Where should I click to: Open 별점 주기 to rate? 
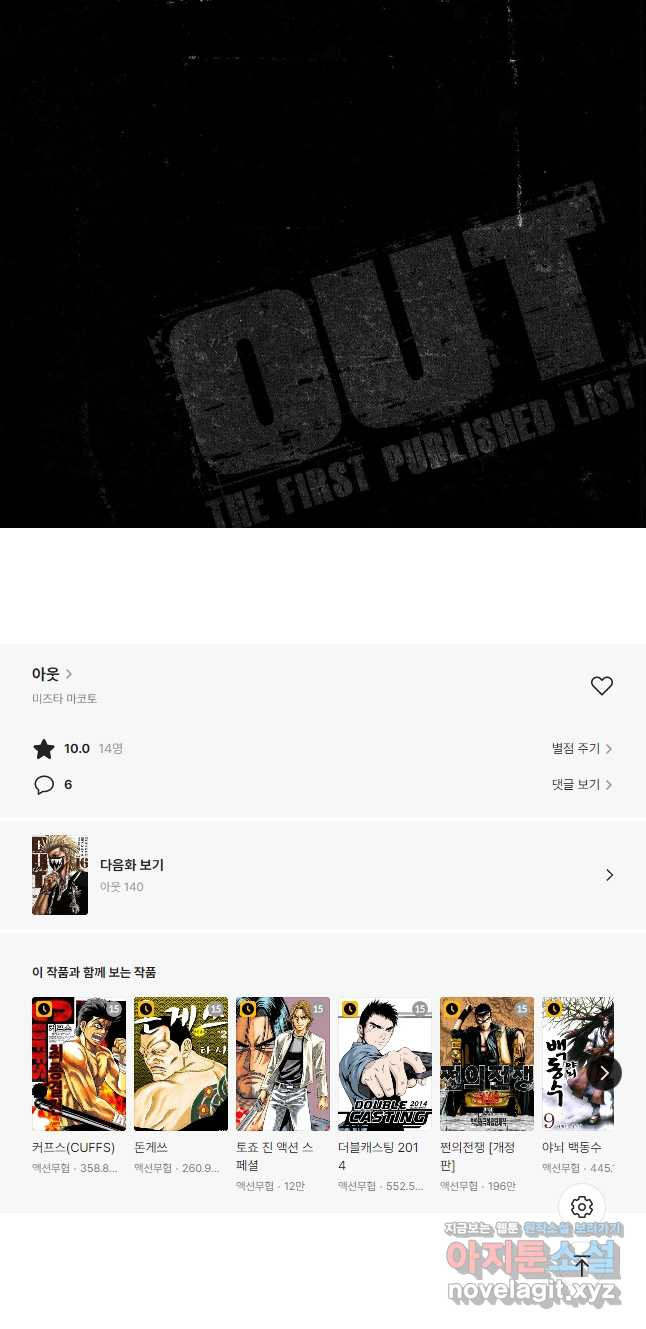click(582, 748)
